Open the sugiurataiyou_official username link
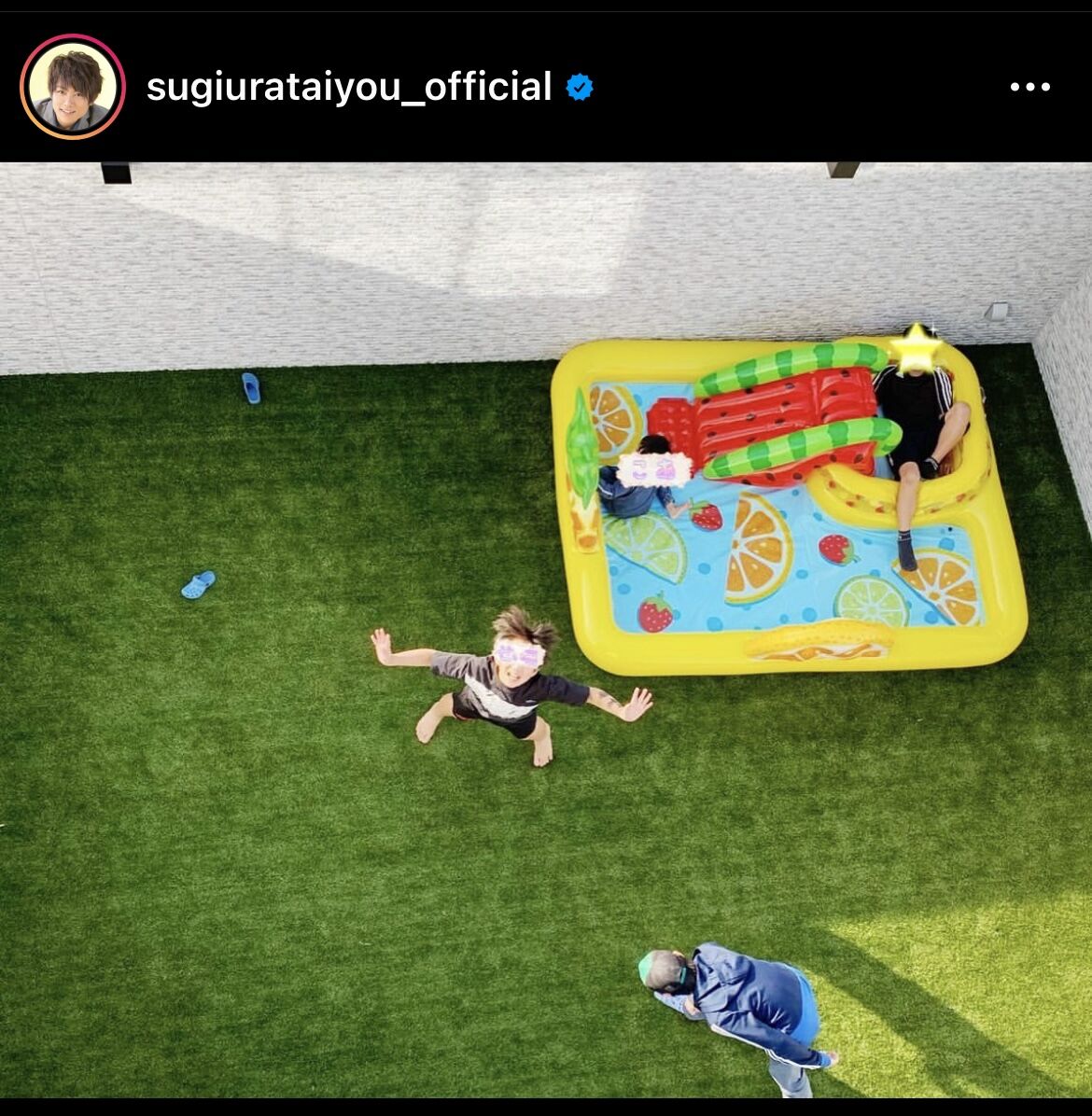Viewport: 1092px width, 1116px height. click(349, 88)
